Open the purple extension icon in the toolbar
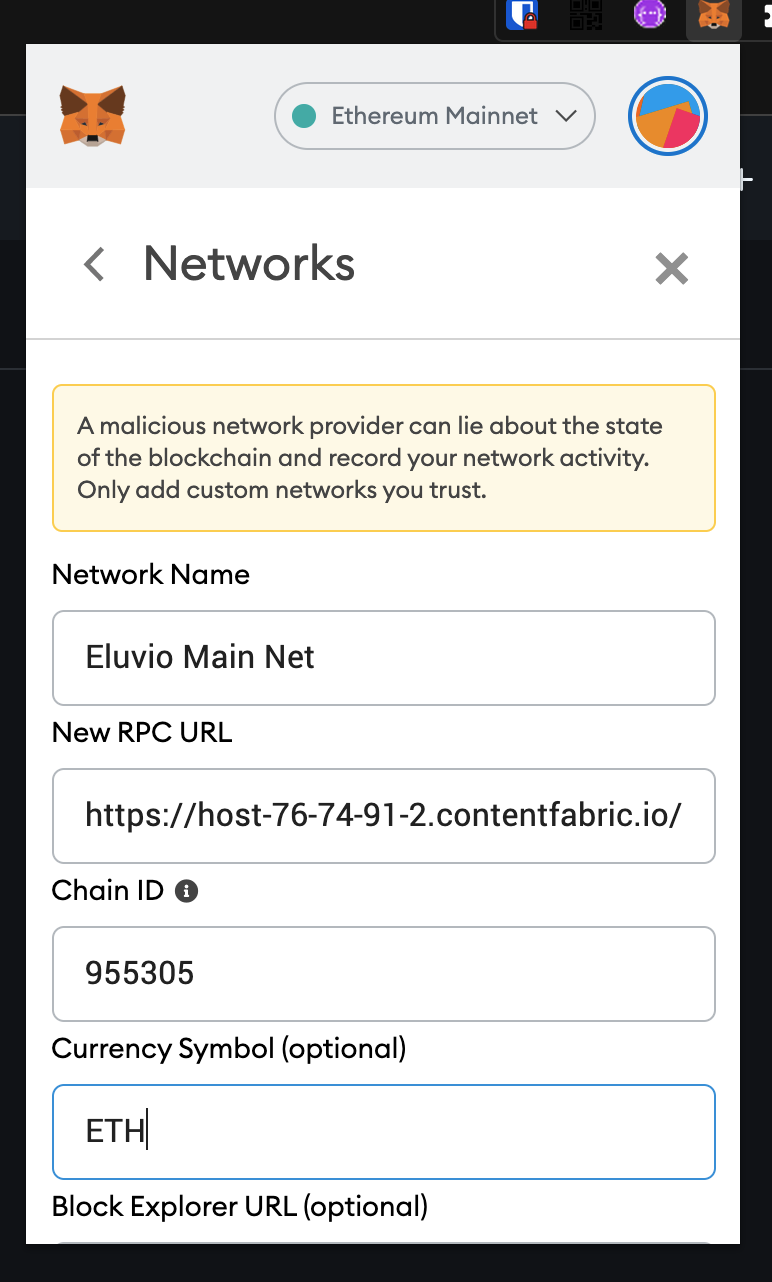Screen dimensions: 772x1282 [x=649, y=15]
